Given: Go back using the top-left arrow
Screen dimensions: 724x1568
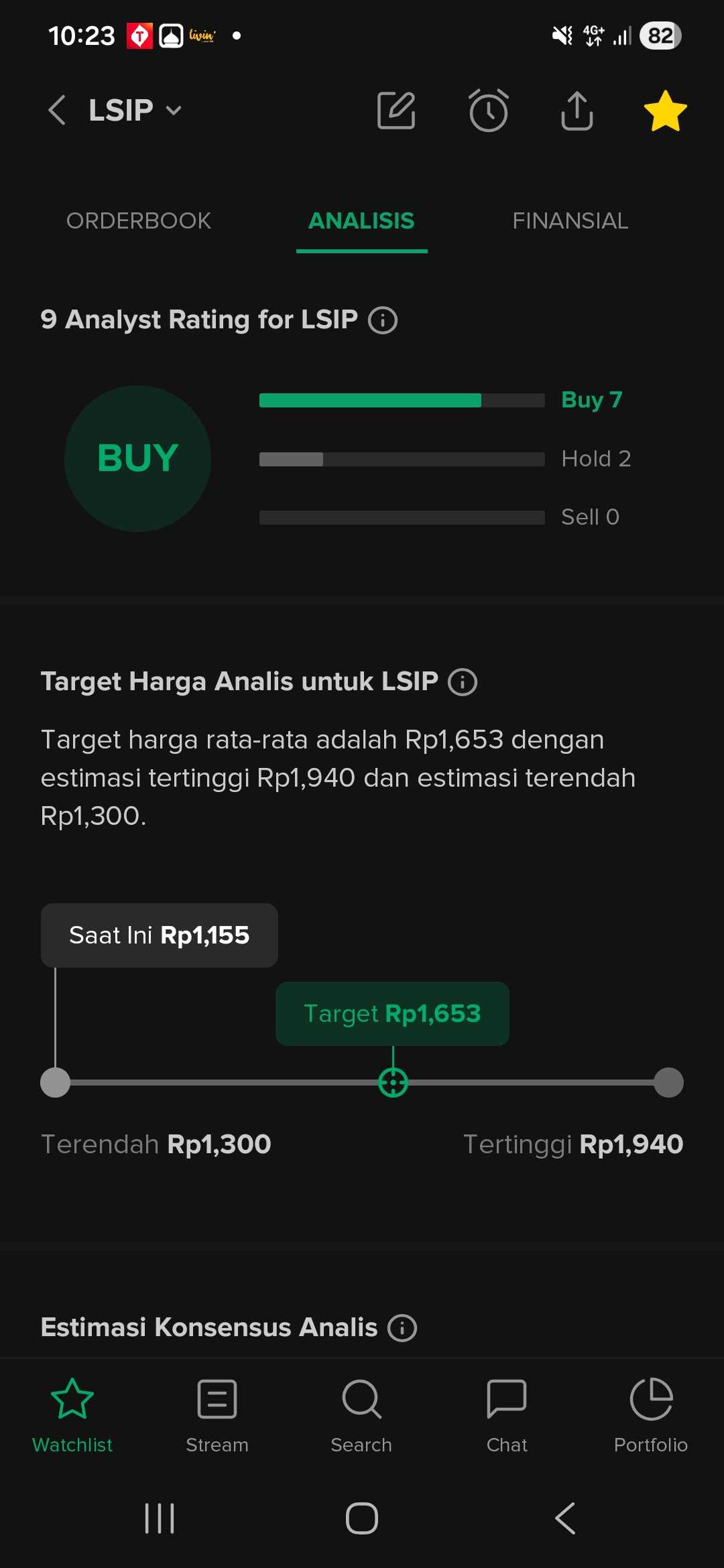Looking at the screenshot, I should point(57,110).
